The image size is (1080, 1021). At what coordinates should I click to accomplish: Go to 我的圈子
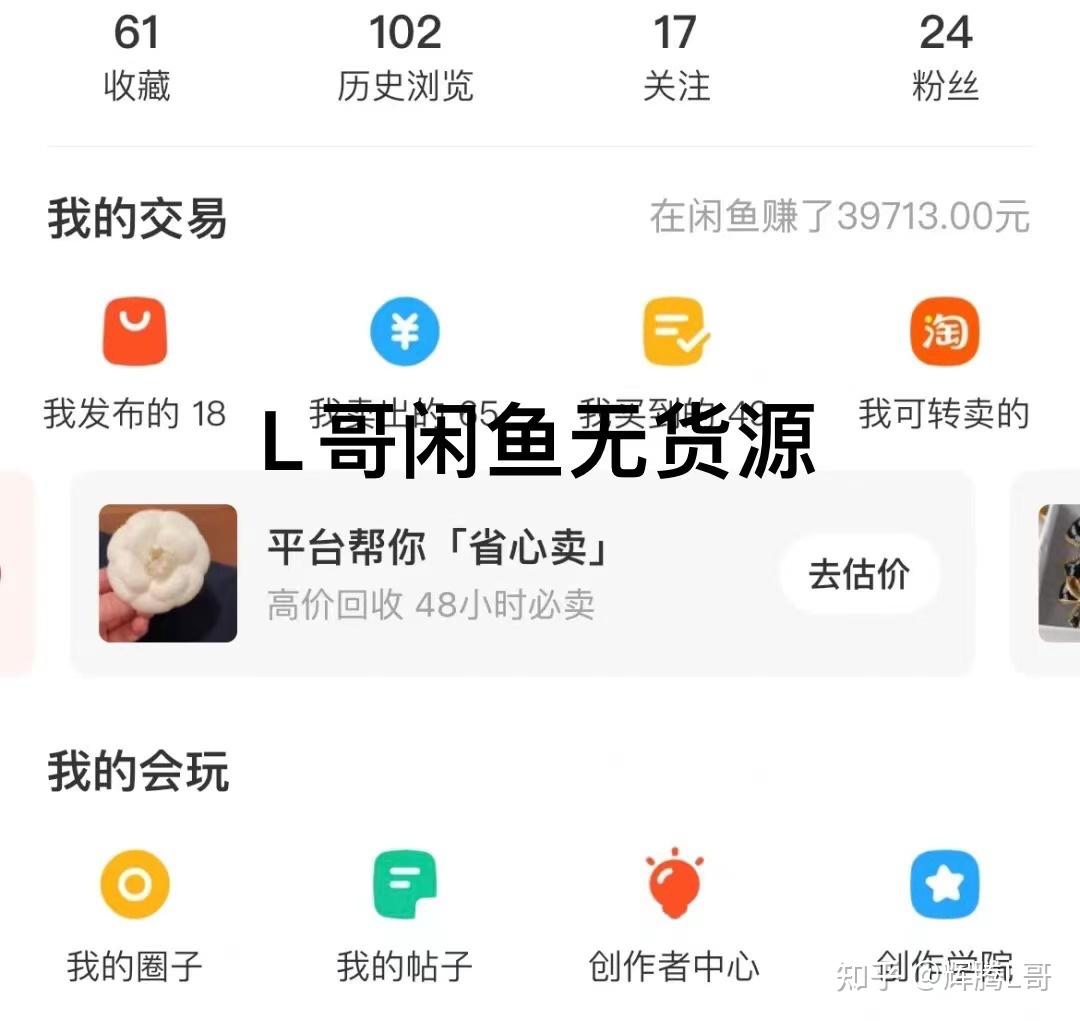tap(135, 886)
